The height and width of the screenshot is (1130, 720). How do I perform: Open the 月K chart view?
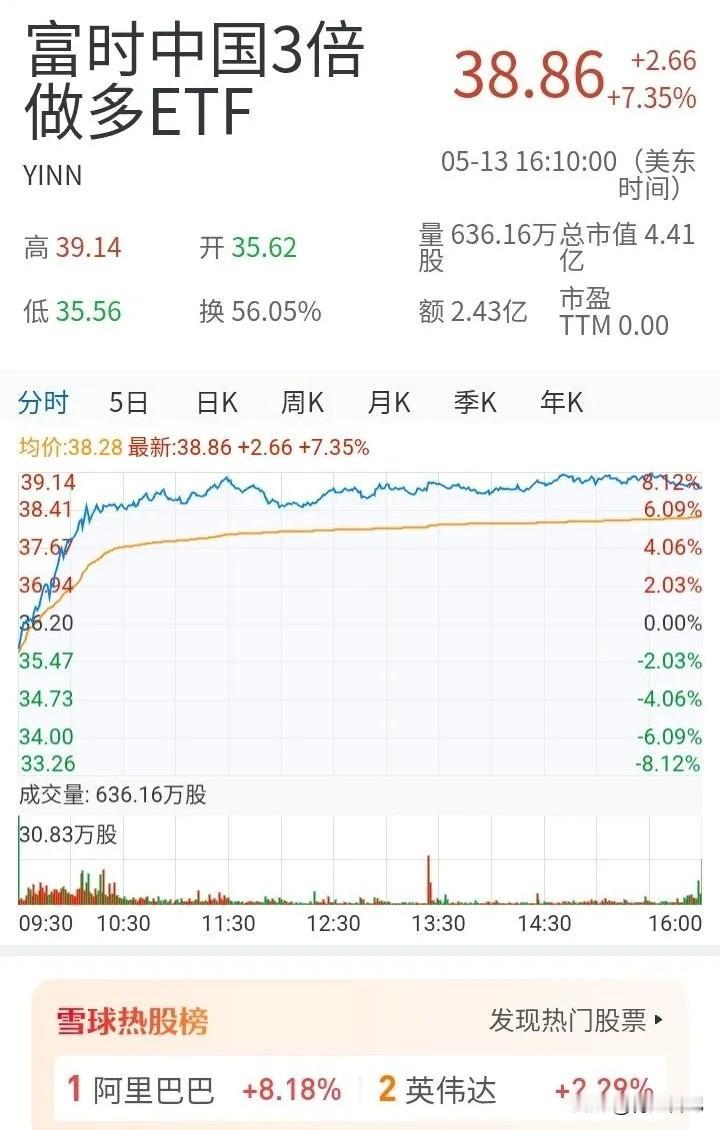389,402
